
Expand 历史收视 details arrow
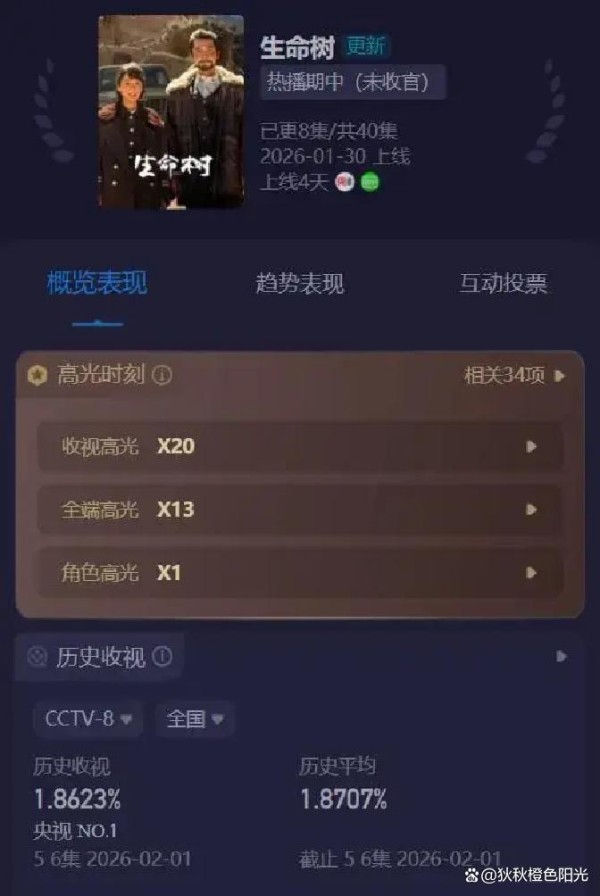pos(561,657)
